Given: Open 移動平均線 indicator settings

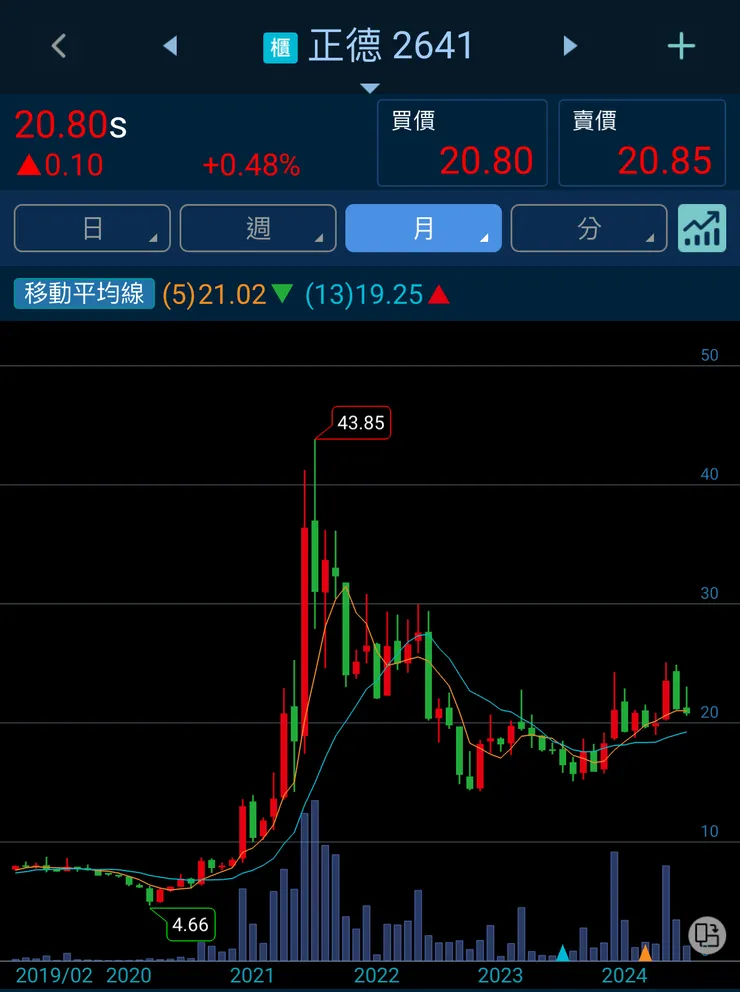Looking at the screenshot, I should coord(85,294).
